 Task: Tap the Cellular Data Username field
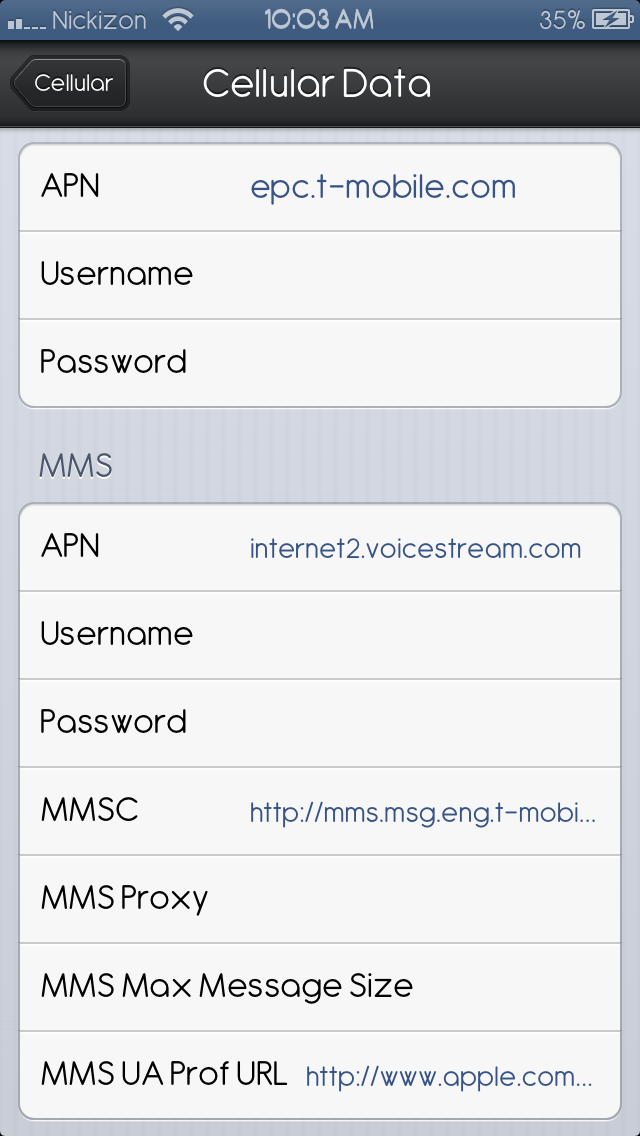pos(320,275)
